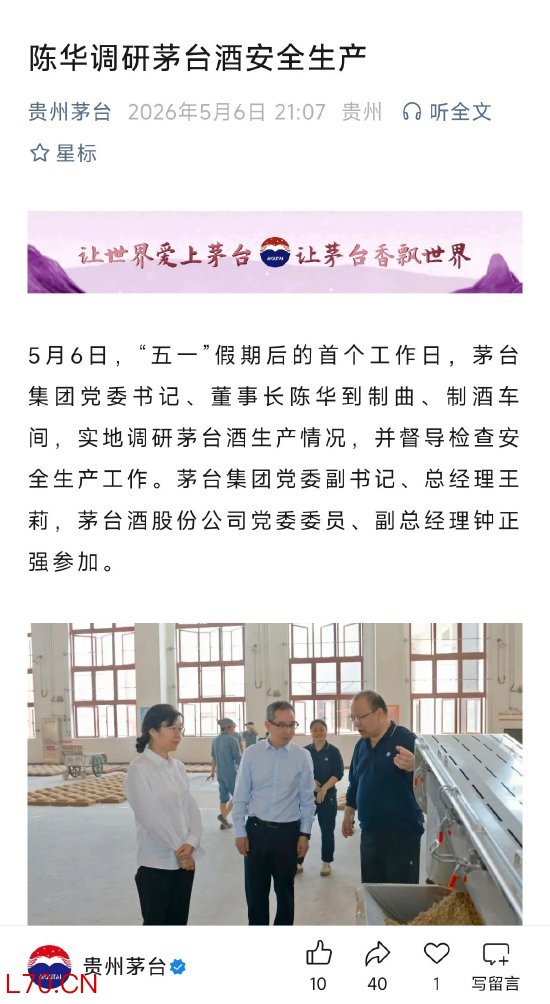Listen to the full article with 听全文
Image resolution: width=550 pixels, height=1004 pixels.
pos(447,112)
